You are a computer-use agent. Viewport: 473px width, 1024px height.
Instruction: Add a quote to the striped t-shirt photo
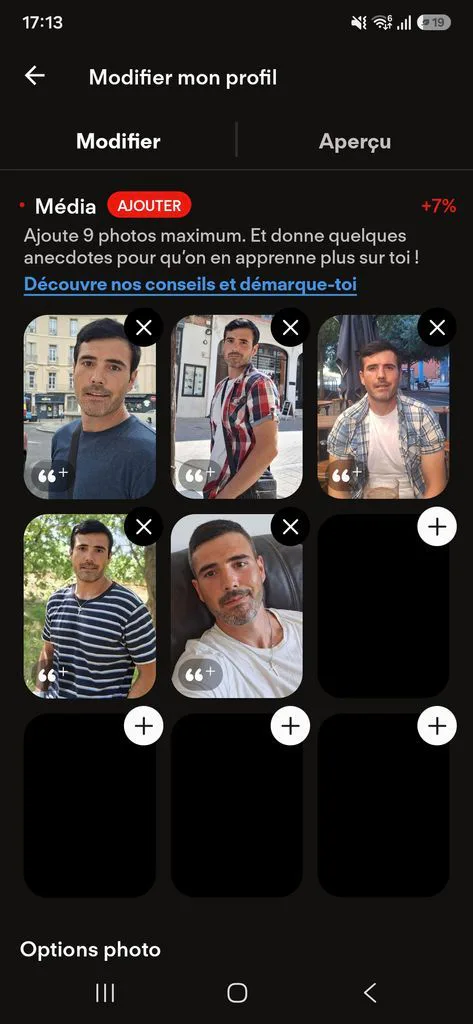click(52, 674)
